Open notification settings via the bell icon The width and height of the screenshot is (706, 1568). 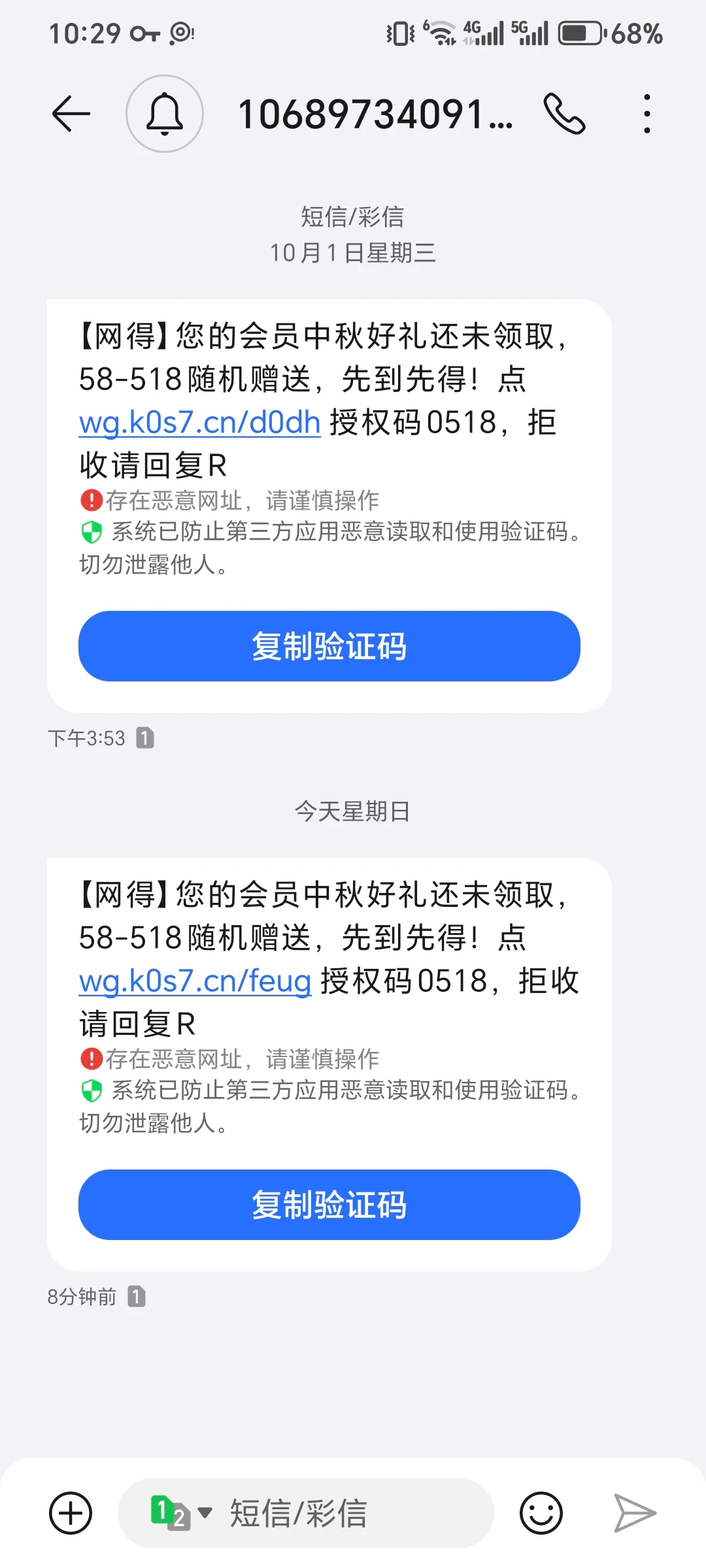pyautogui.click(x=165, y=112)
